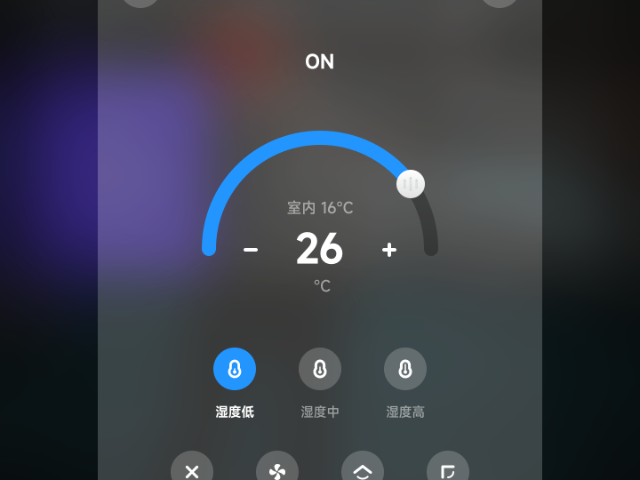640x480 pixels.
Task: Tap the square corner icon in bottom row
Action: 447,470
